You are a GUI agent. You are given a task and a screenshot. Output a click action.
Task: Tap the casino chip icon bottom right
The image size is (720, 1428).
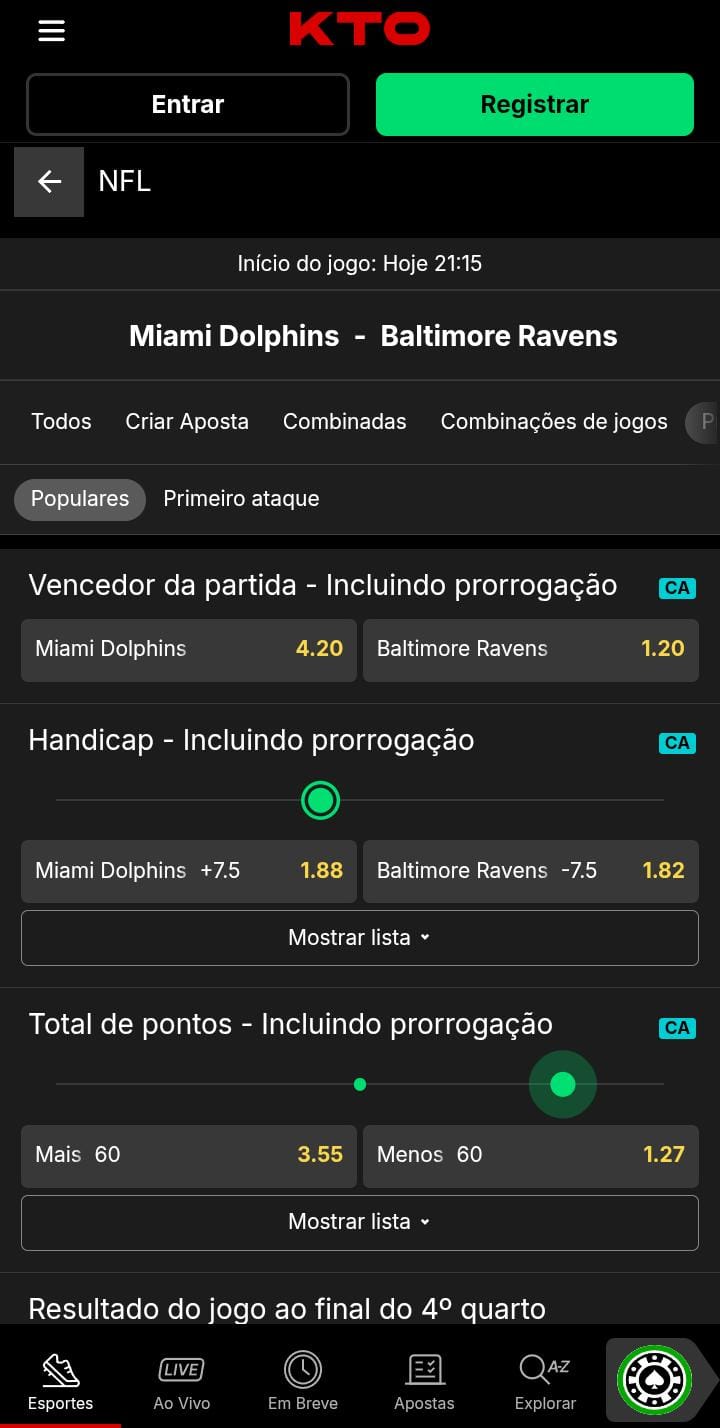655,1378
